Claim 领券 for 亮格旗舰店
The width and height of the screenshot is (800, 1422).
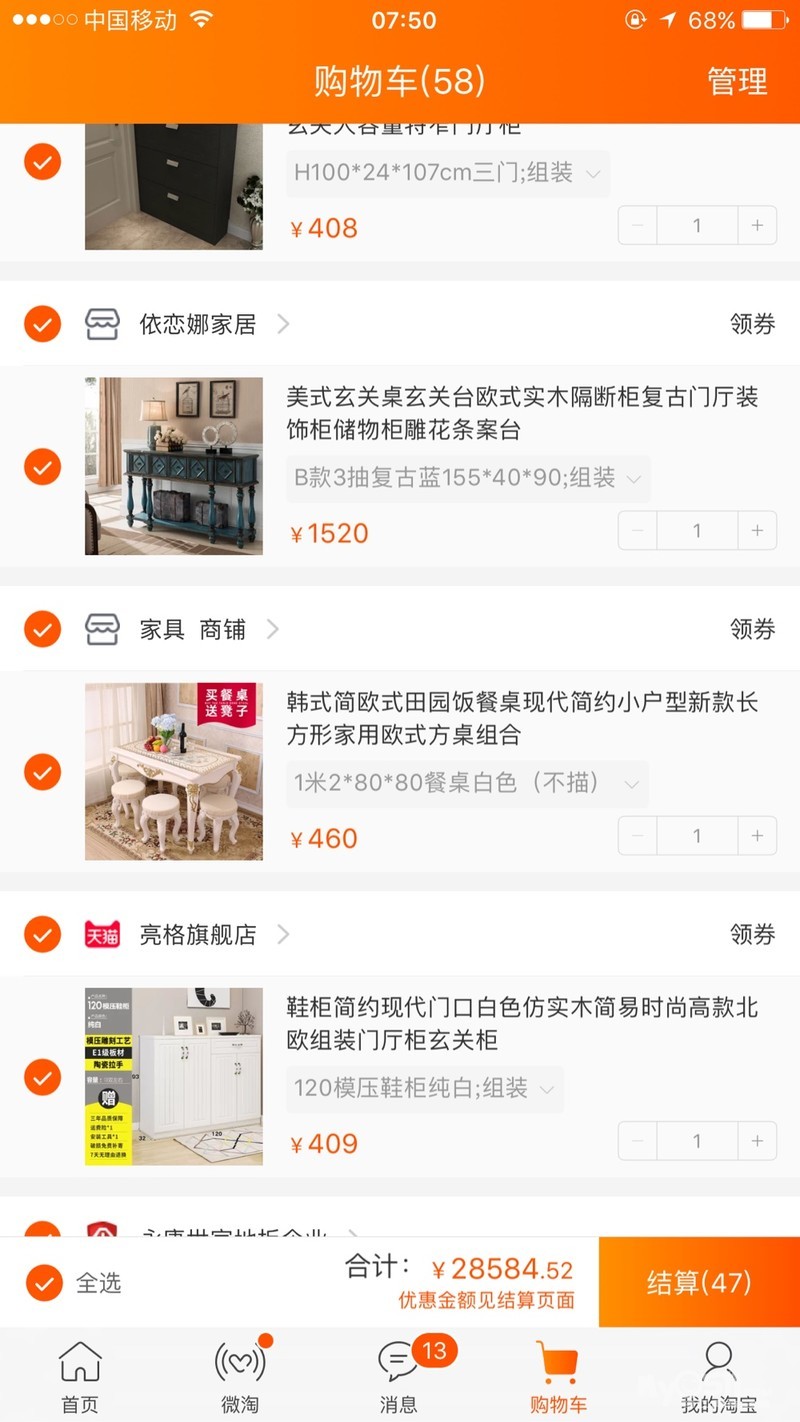click(752, 935)
